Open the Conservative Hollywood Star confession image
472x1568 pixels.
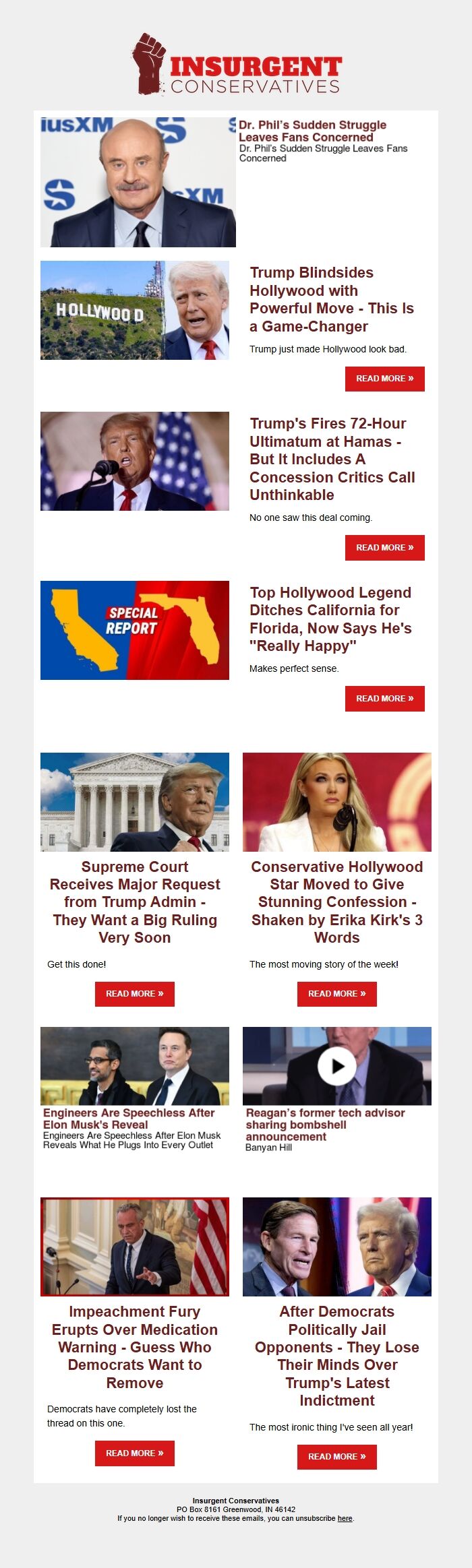tap(337, 802)
